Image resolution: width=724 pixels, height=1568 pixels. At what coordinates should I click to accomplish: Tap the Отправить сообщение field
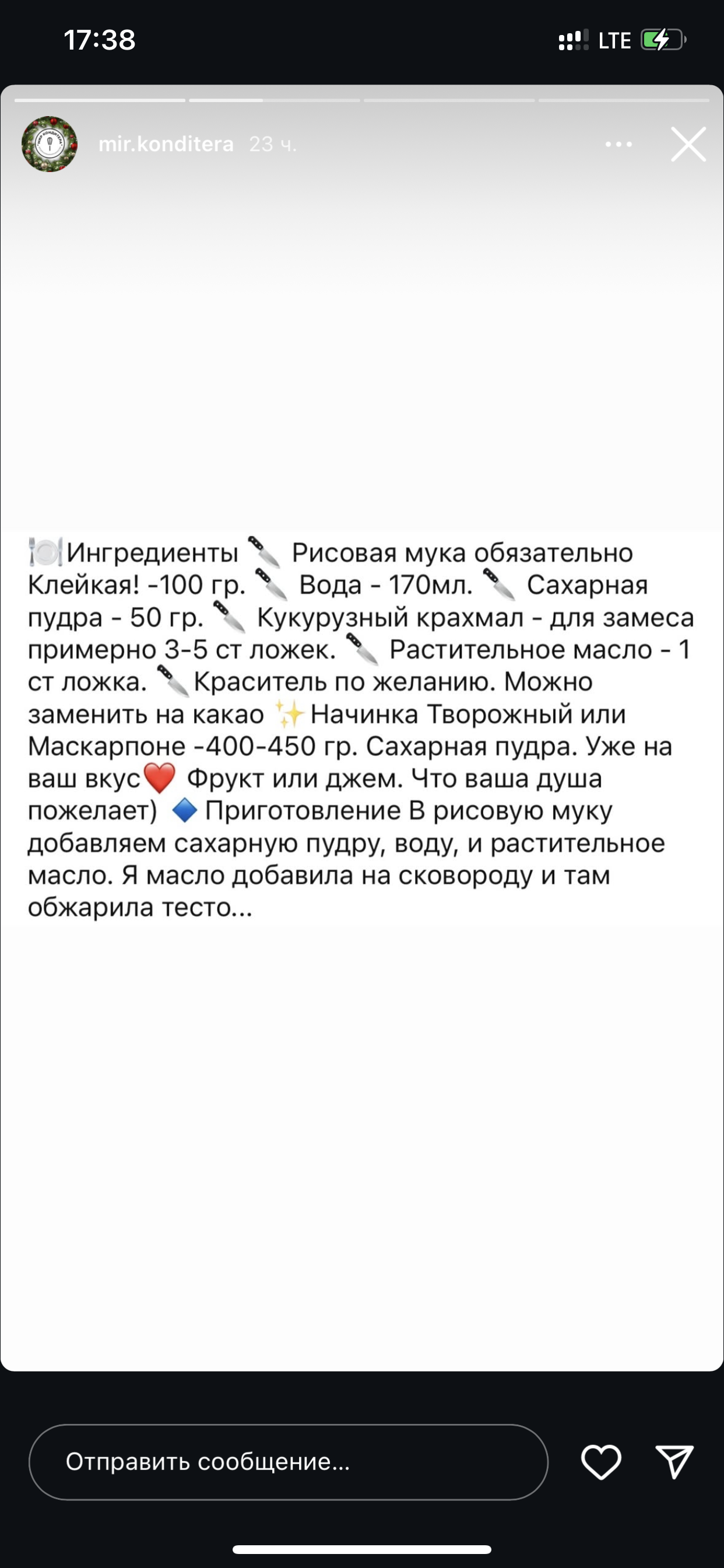[x=289, y=1461]
